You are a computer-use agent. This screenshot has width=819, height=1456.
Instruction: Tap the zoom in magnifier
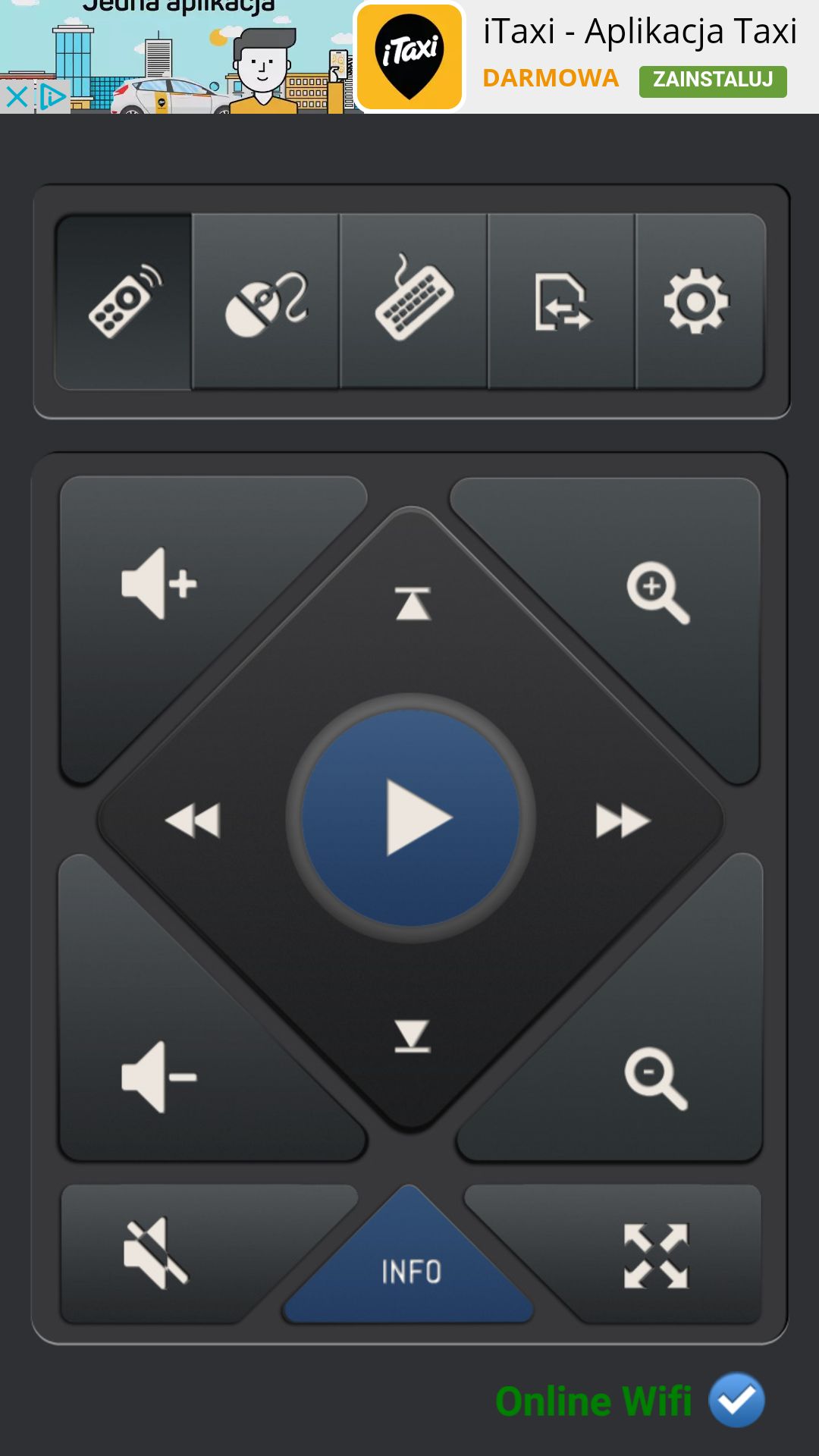click(x=658, y=592)
